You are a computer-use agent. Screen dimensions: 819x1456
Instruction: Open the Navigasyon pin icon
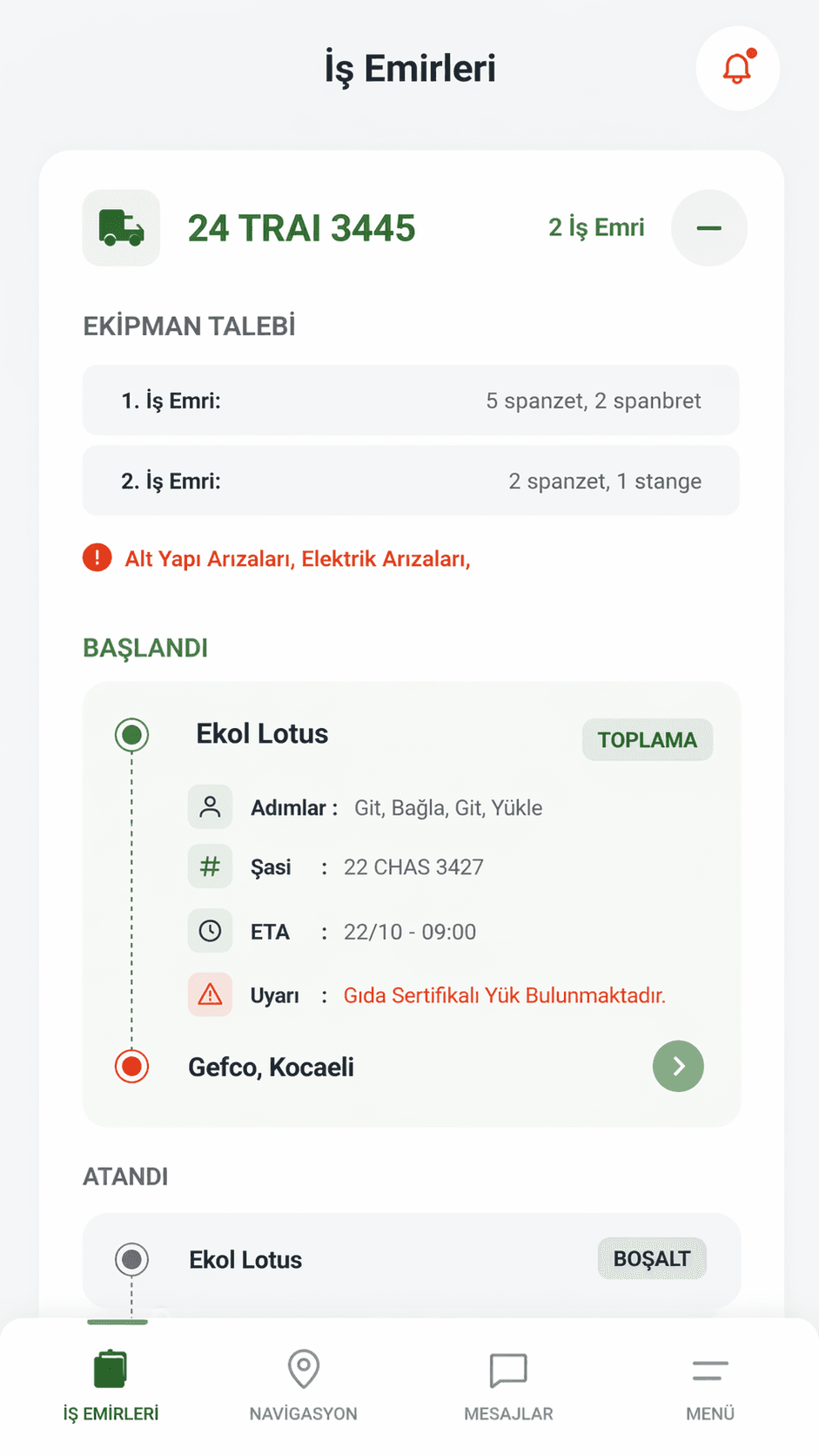pyautogui.click(x=303, y=1367)
